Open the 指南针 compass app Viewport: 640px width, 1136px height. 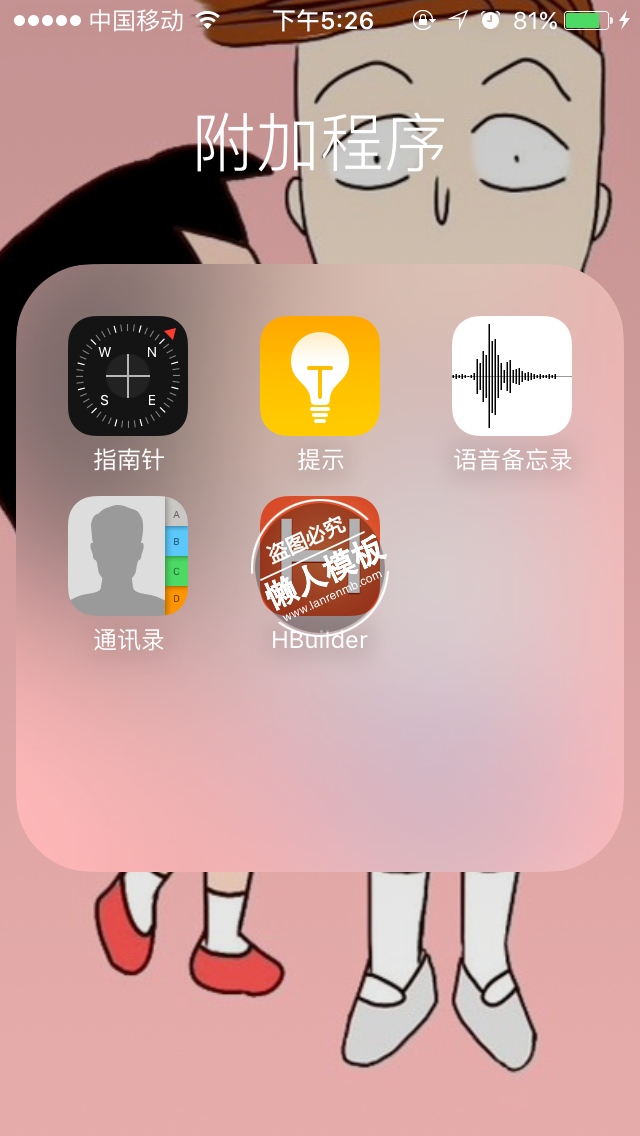click(x=128, y=376)
